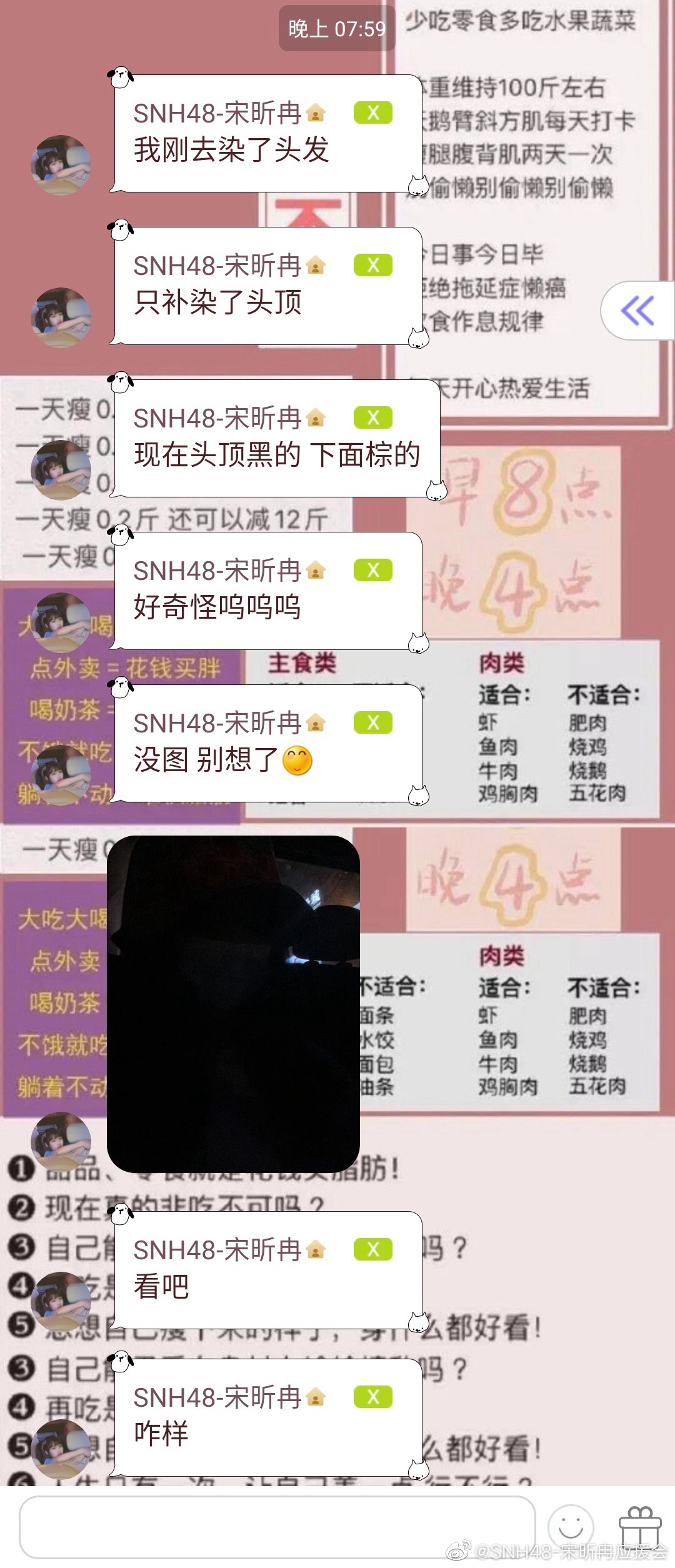Open the dark photo sent in chat
Screen dimensions: 675x1568
coord(233,1004)
